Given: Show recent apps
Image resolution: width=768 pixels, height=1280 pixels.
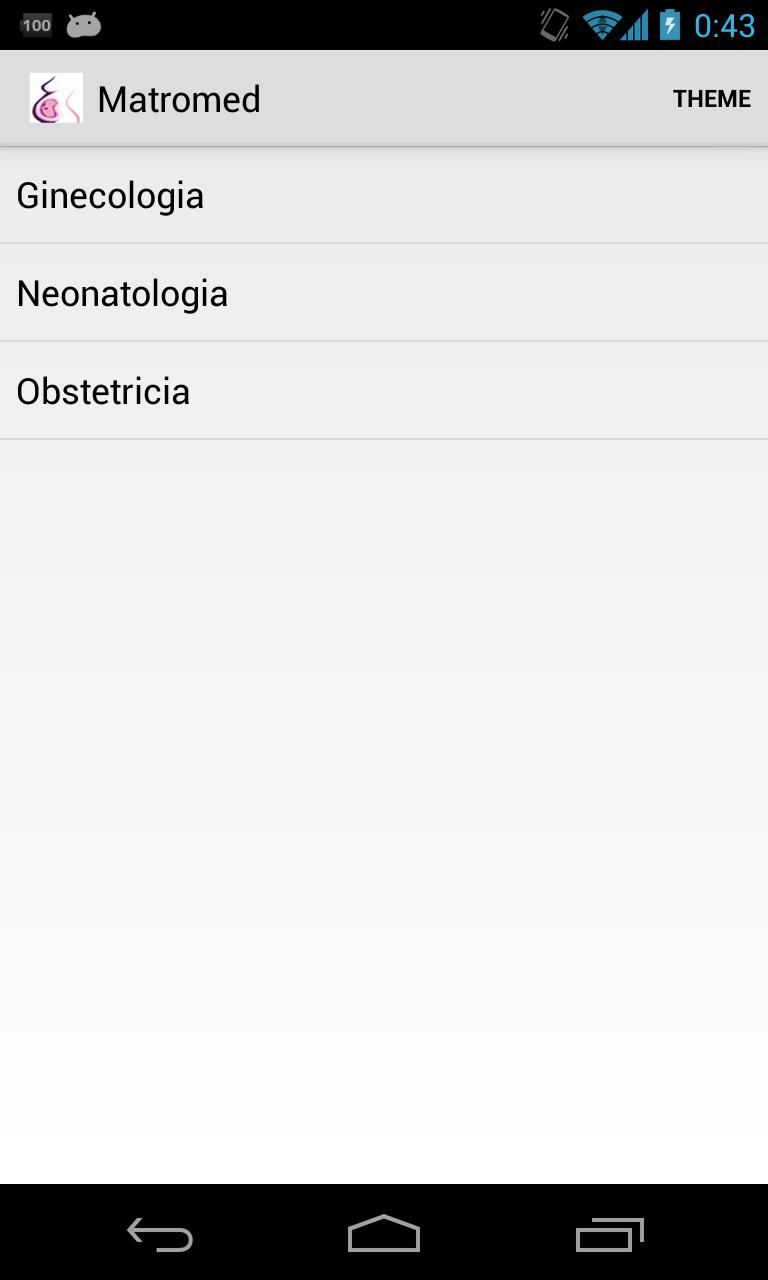Looking at the screenshot, I should tap(609, 1234).
